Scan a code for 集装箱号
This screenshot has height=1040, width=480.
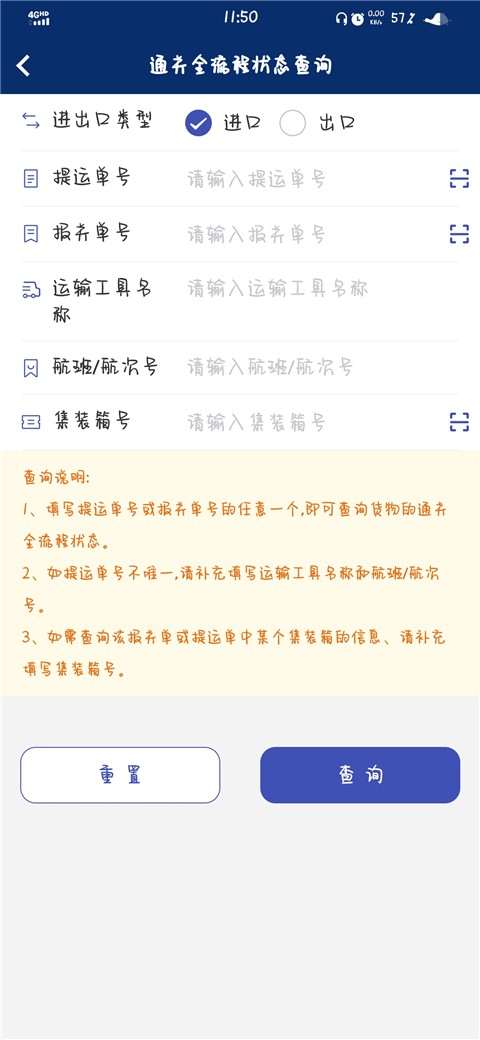pyautogui.click(x=459, y=422)
